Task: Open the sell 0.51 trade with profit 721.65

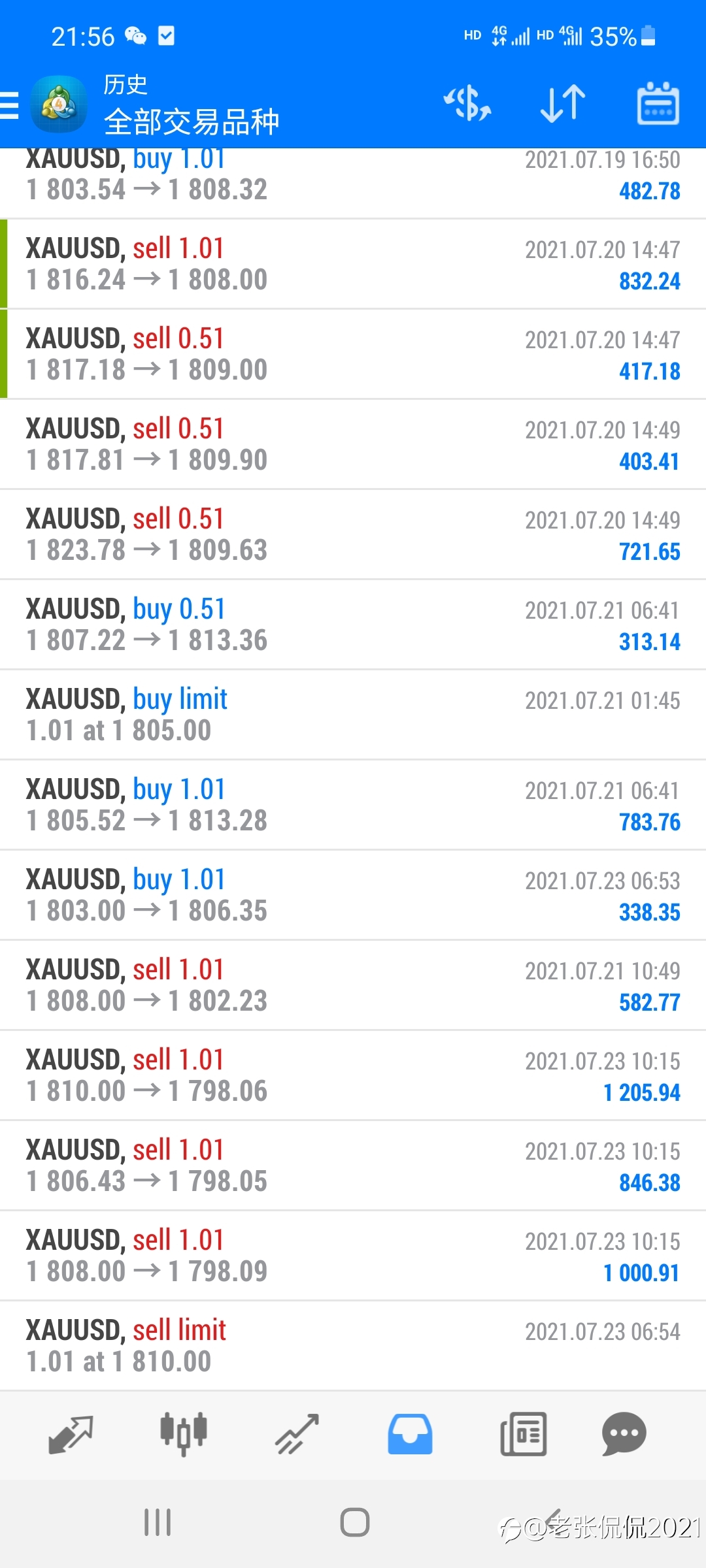Action: point(353,534)
